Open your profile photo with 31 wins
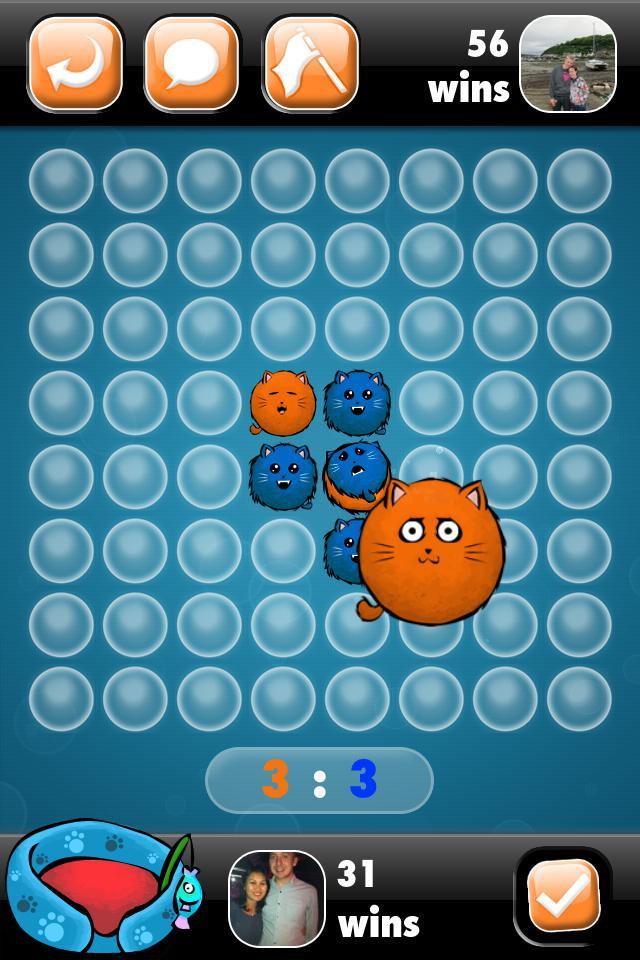The height and width of the screenshot is (960, 640). coord(277,898)
